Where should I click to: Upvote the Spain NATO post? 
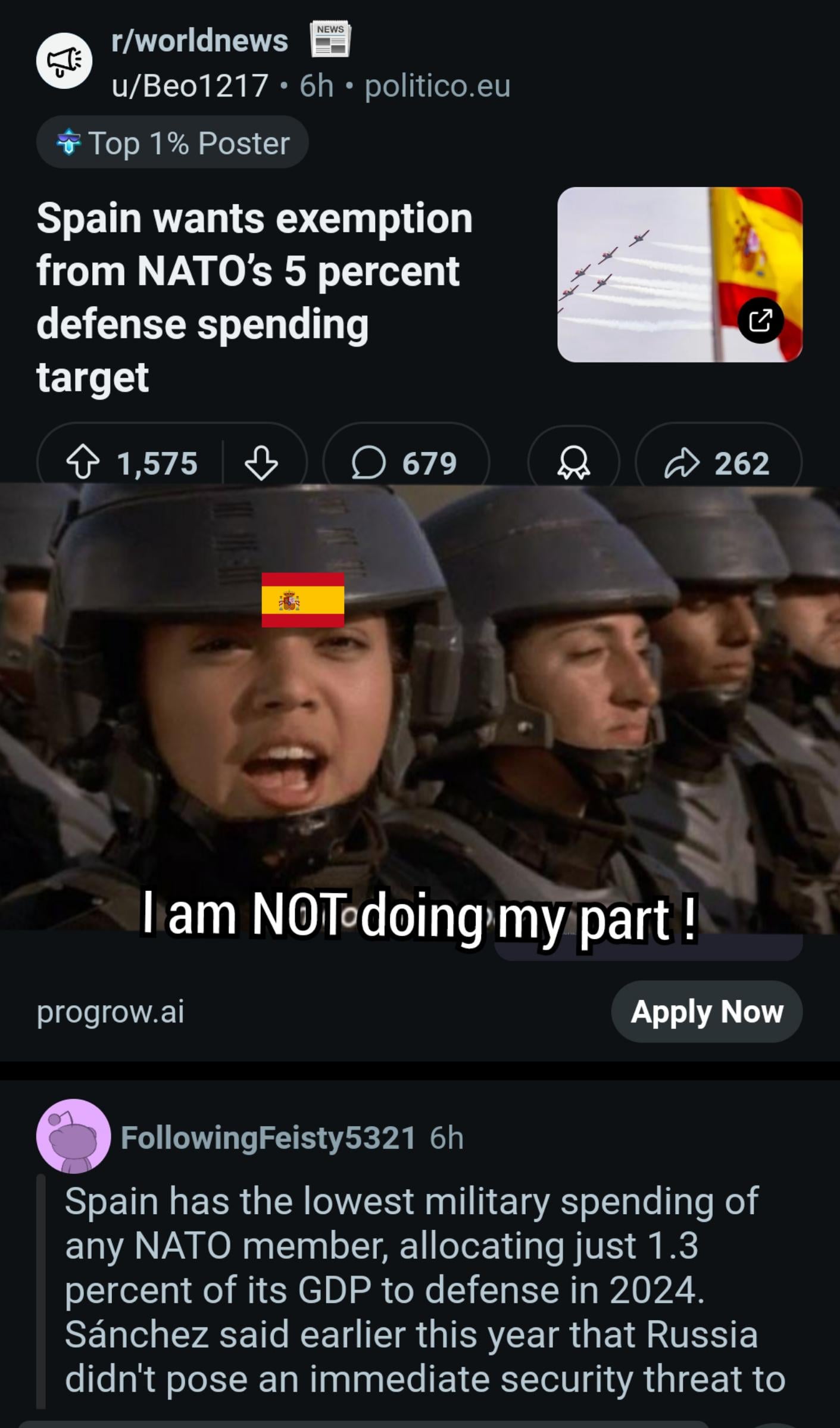(x=83, y=463)
